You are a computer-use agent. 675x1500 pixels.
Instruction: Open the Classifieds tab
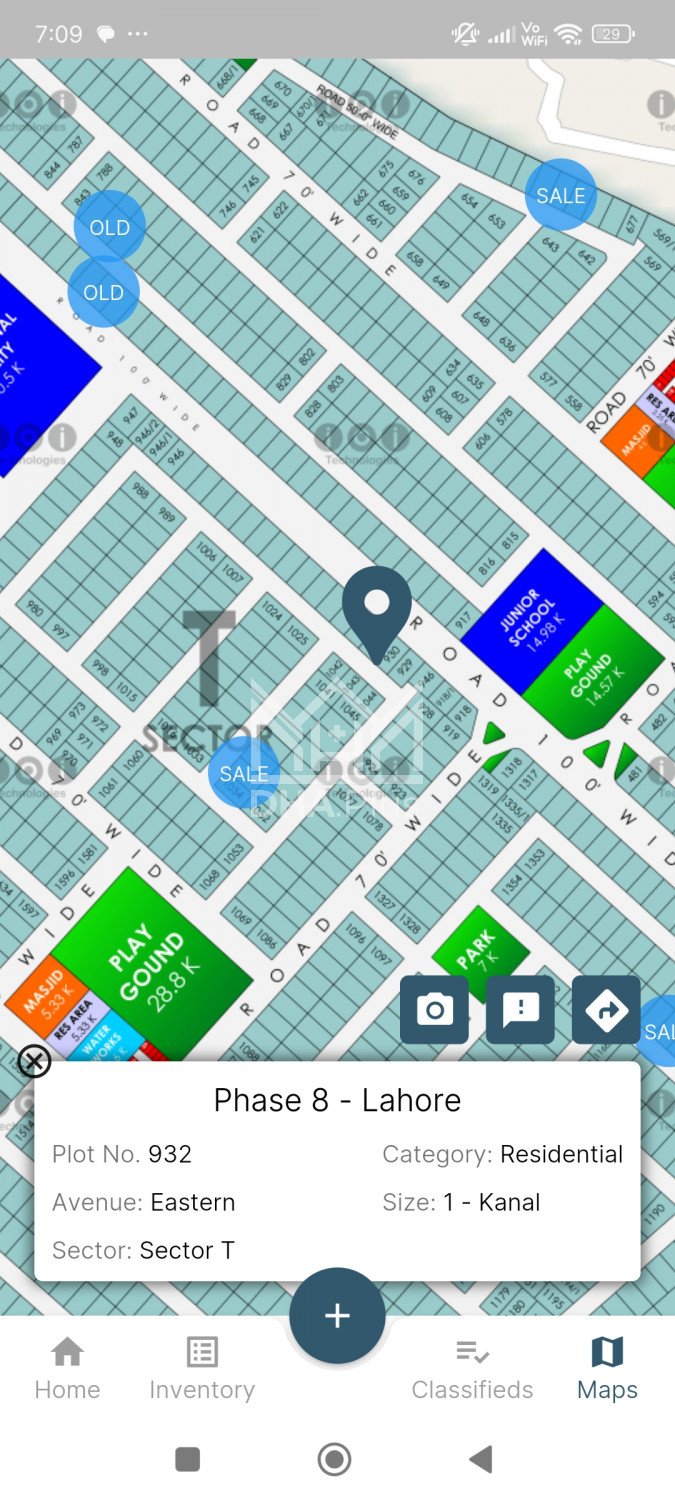[x=472, y=1369]
